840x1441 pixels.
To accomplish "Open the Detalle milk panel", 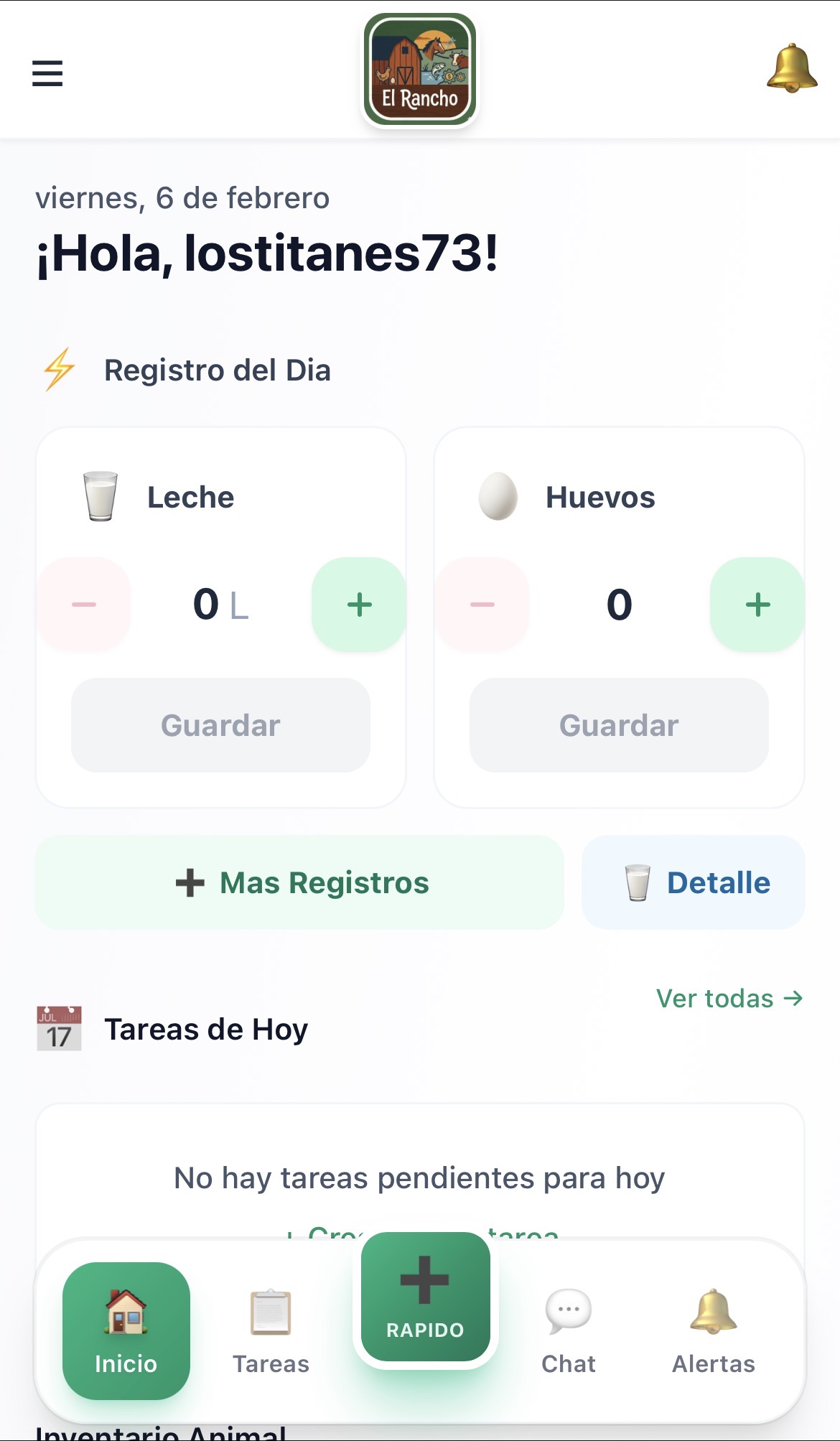I will pos(693,882).
